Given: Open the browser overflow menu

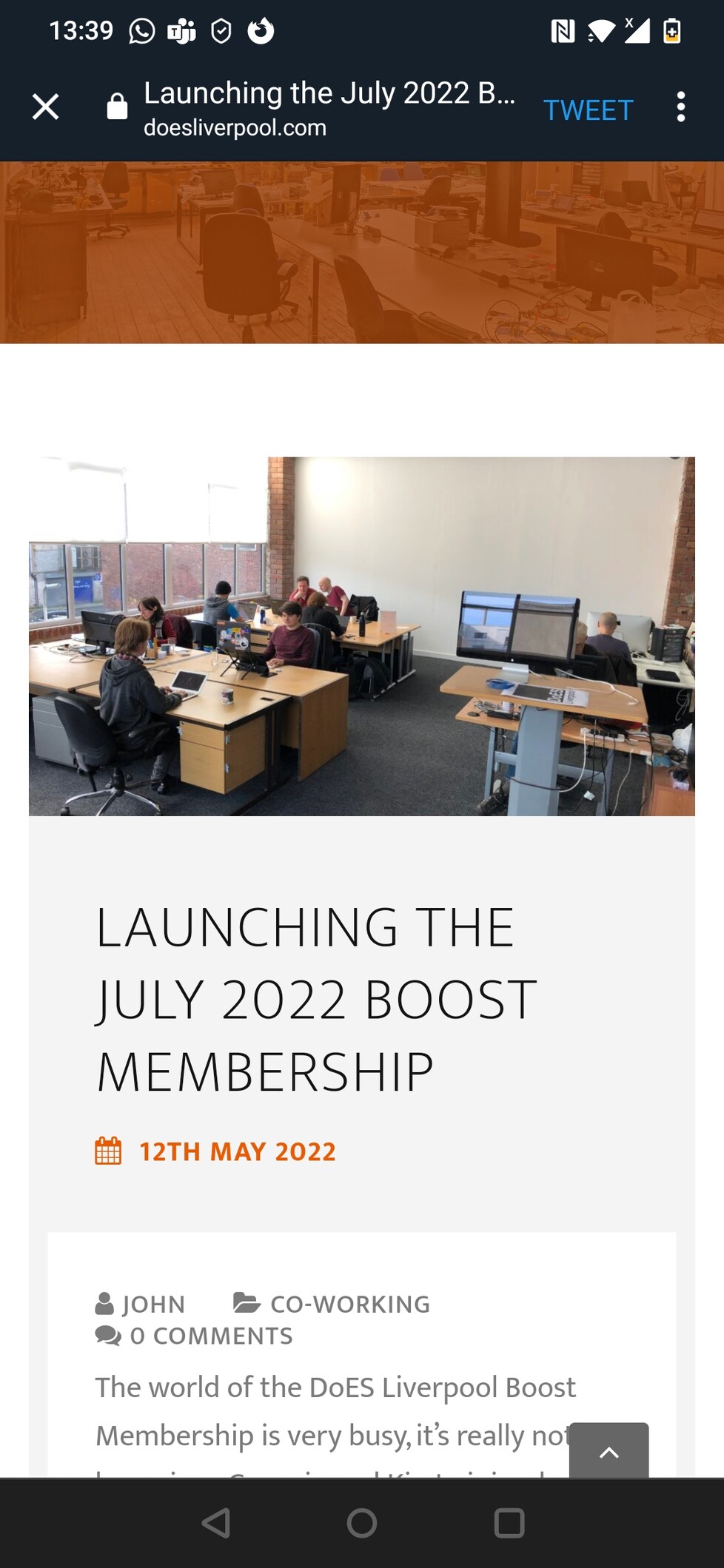Looking at the screenshot, I should 681,107.
